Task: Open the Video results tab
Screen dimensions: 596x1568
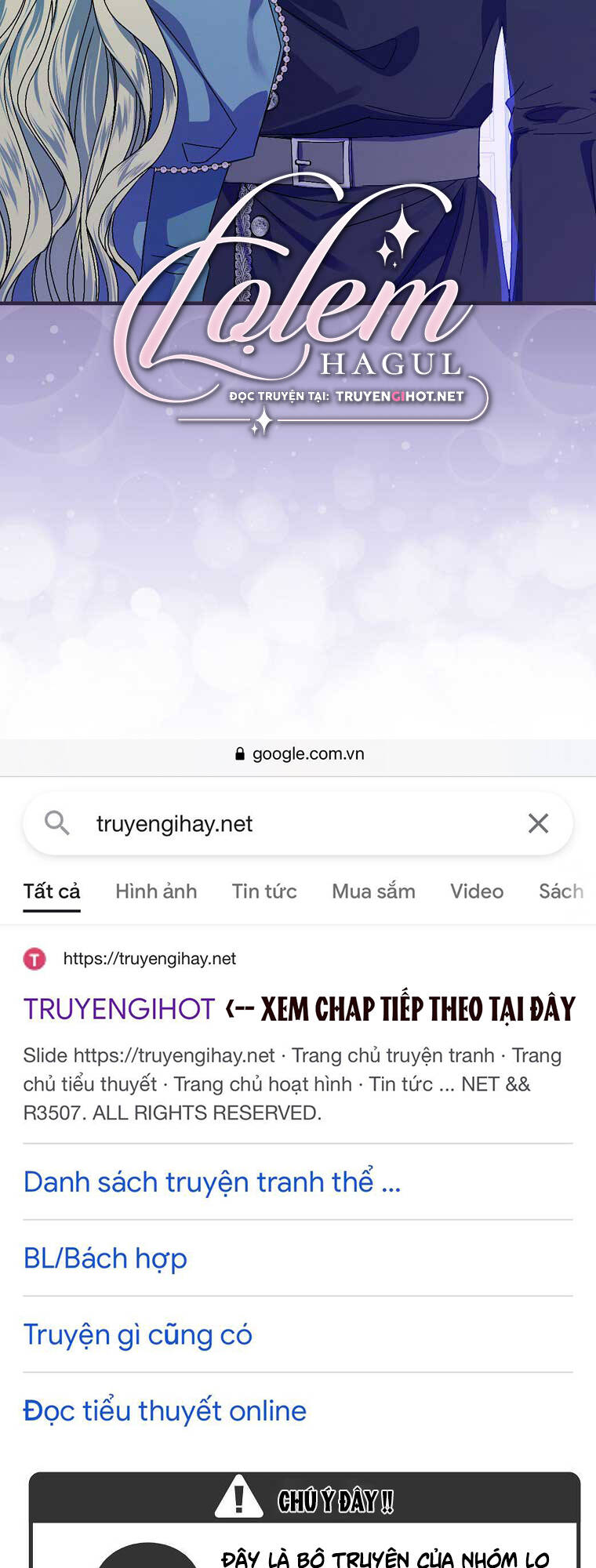Action: pyautogui.click(x=476, y=891)
